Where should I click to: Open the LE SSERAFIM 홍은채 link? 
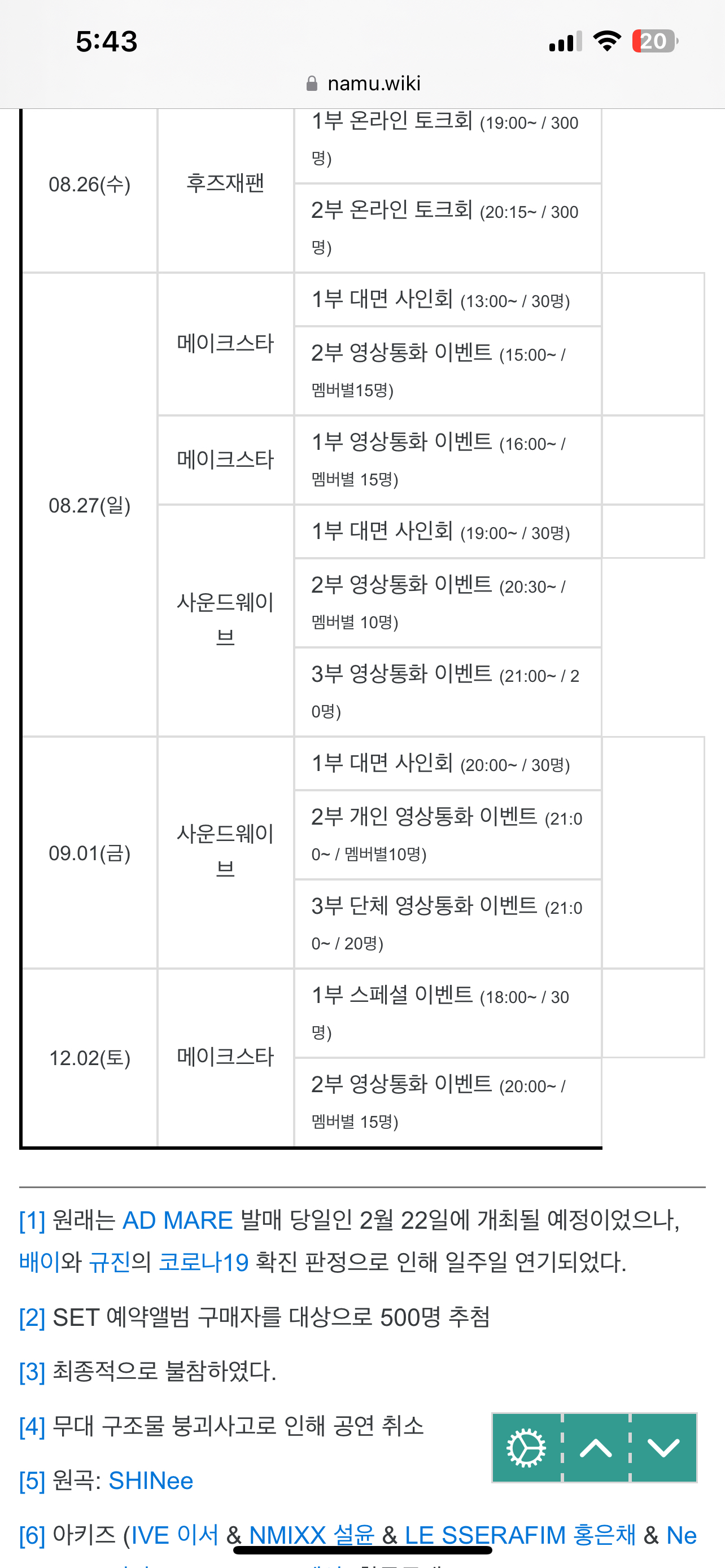(x=521, y=1535)
